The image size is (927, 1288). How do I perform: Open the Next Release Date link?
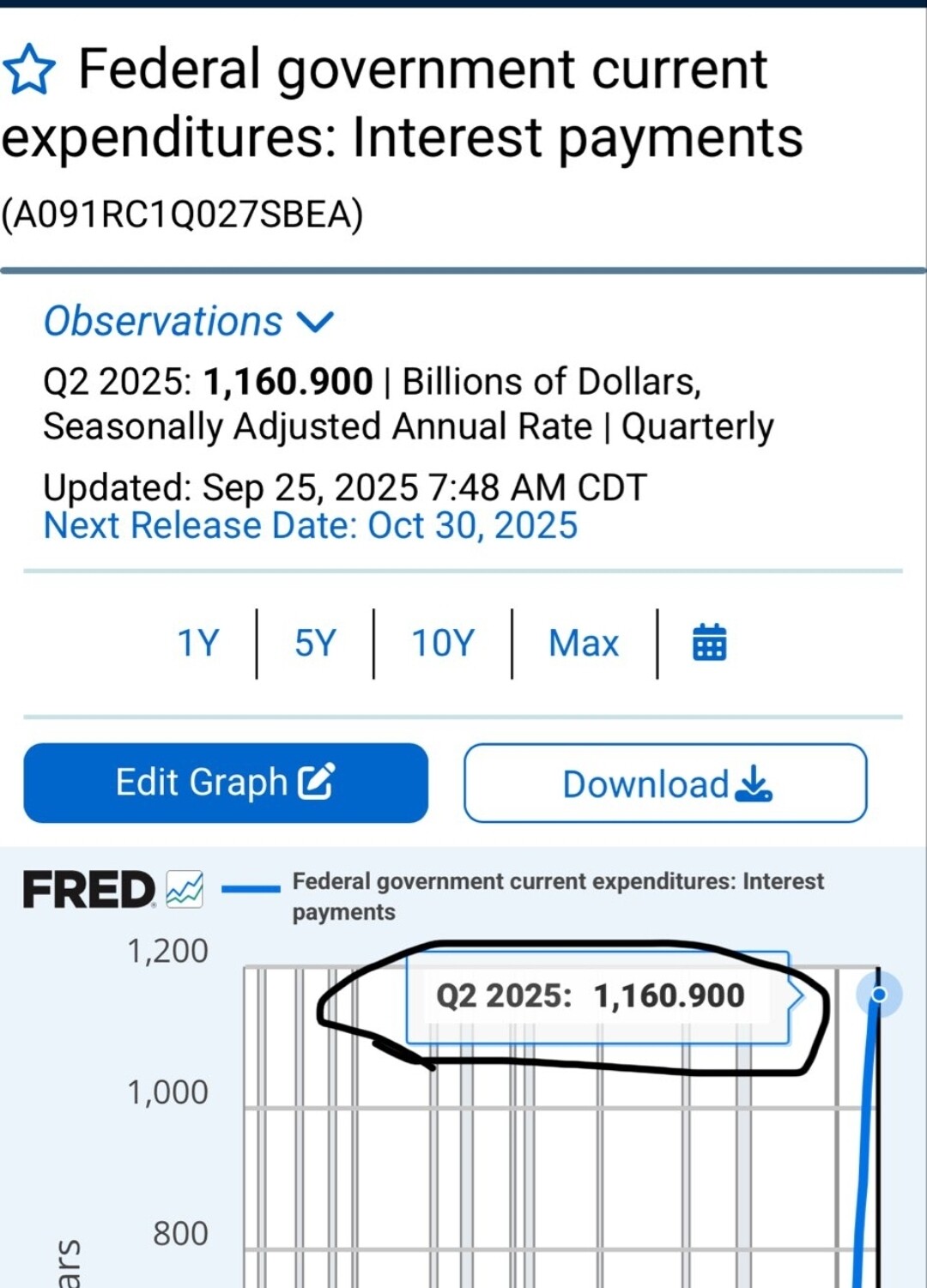pyautogui.click(x=311, y=525)
